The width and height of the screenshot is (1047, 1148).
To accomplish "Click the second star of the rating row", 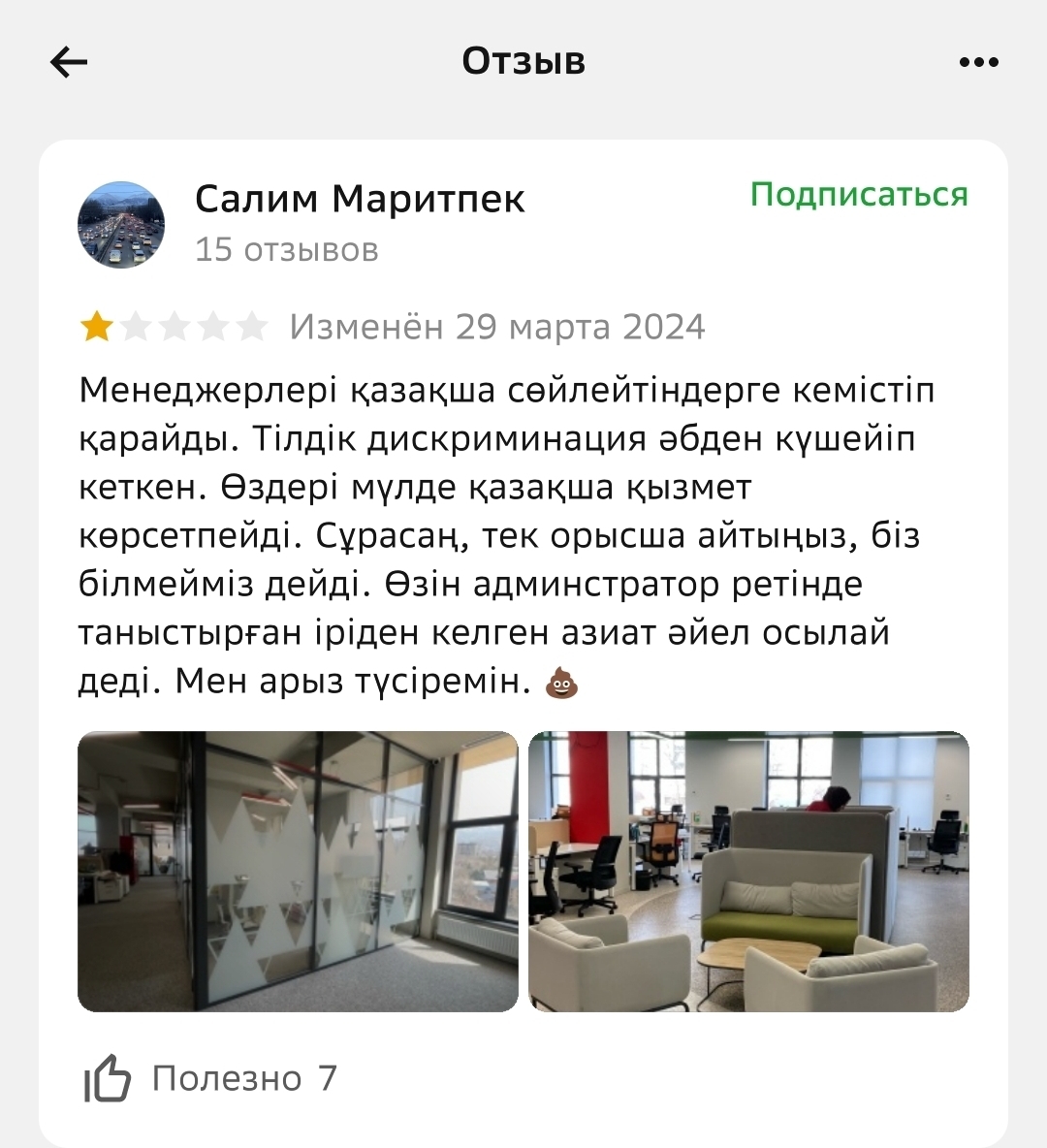I will tap(135, 325).
